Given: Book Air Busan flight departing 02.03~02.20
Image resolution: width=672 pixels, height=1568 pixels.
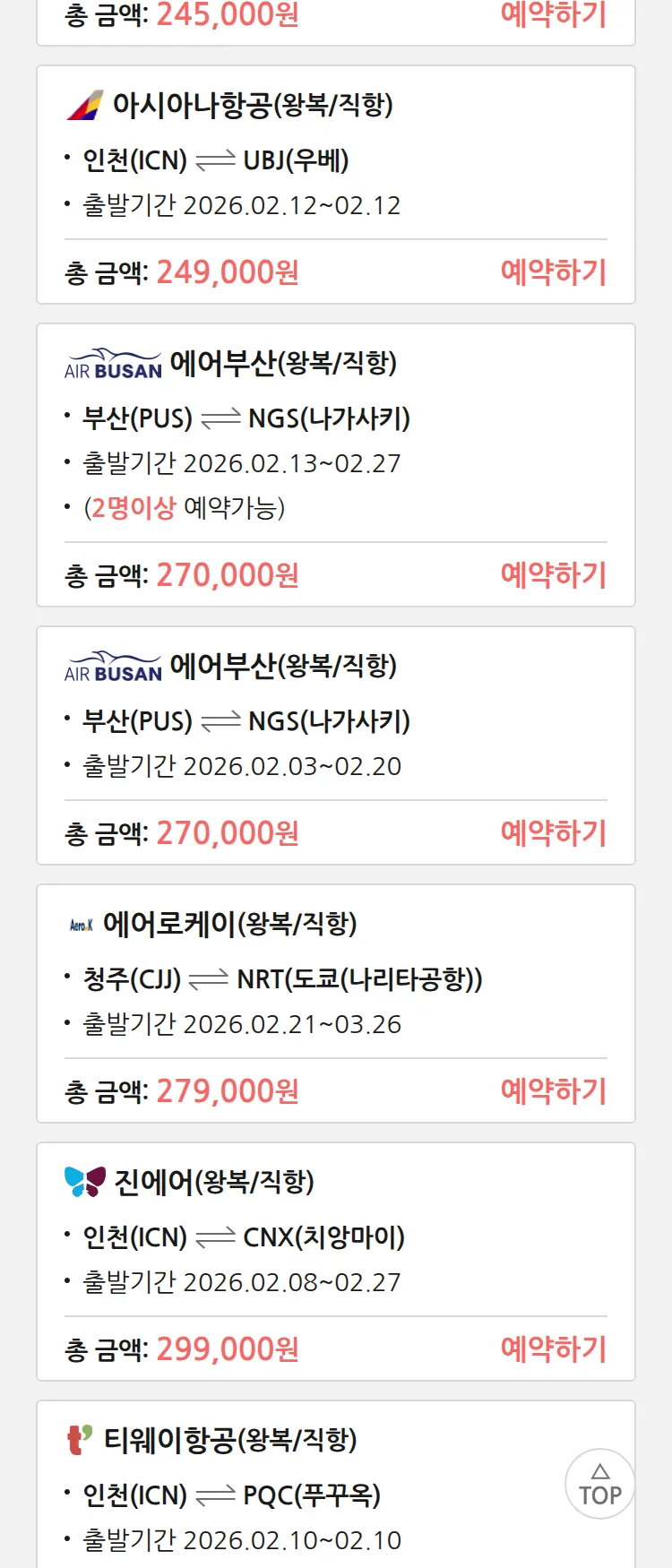Looking at the screenshot, I should [553, 832].
